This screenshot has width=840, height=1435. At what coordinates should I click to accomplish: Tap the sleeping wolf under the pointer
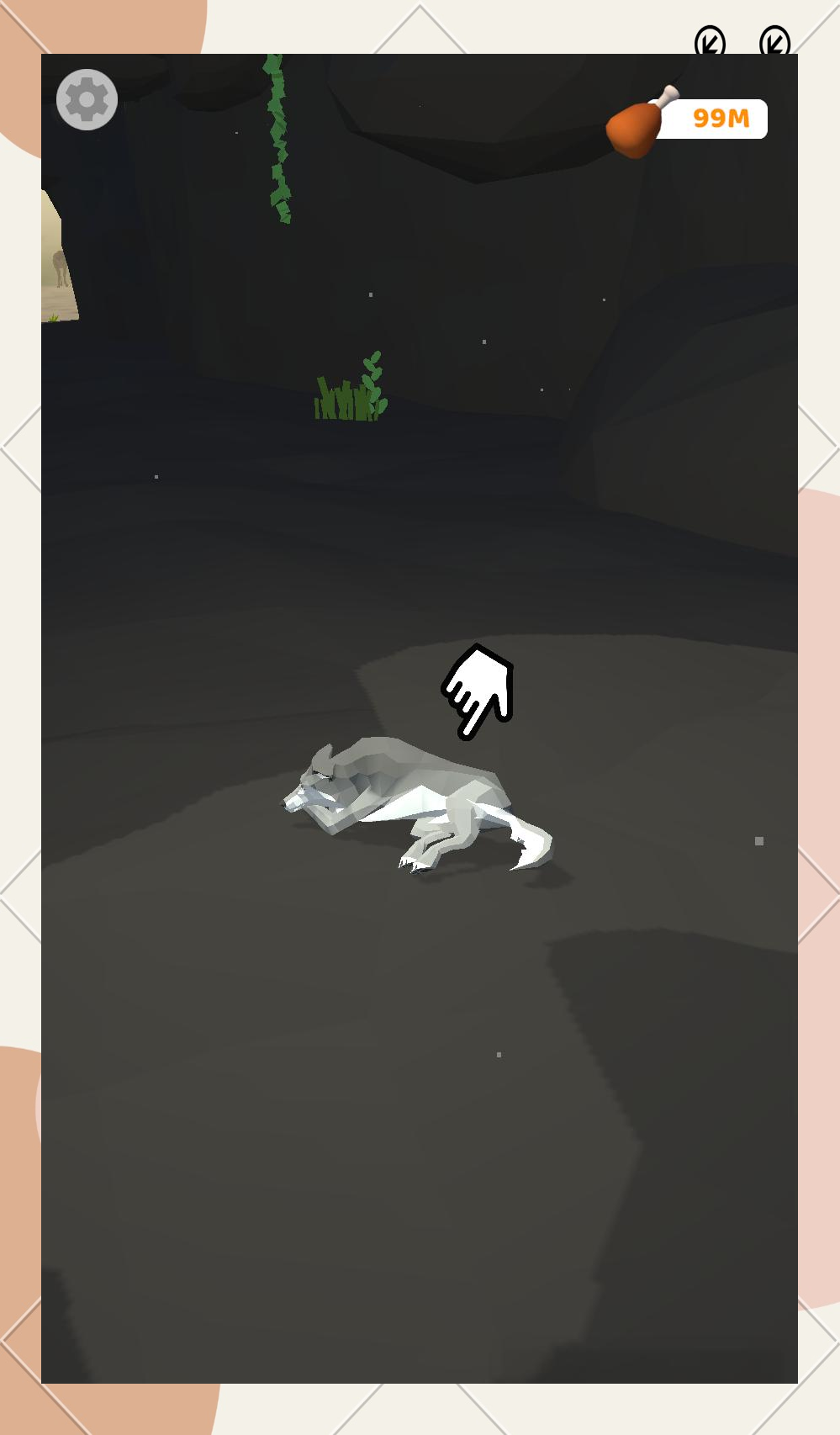click(412, 795)
